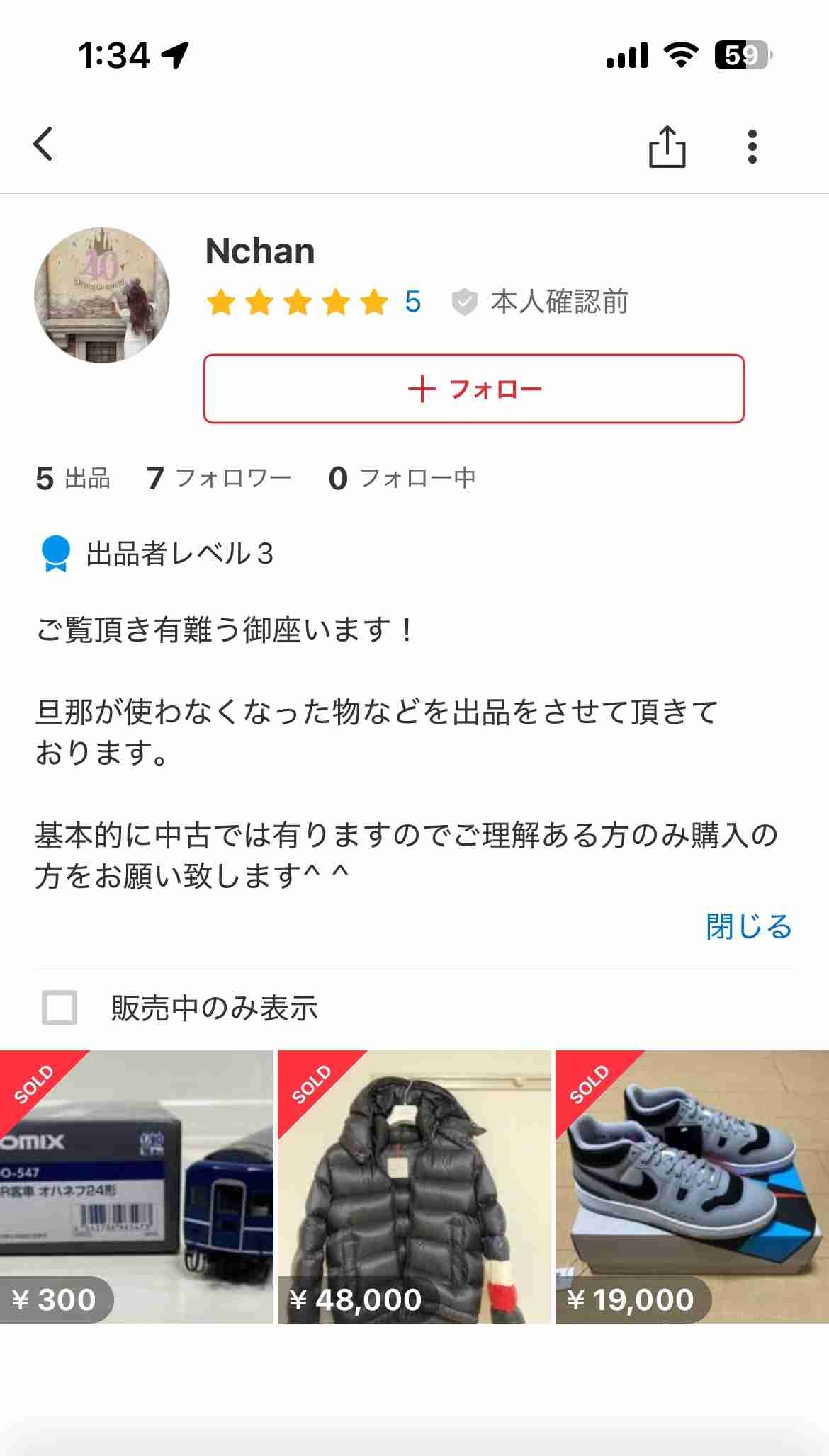
Task: View Nchan's five-star rating reviews
Action: [313, 302]
